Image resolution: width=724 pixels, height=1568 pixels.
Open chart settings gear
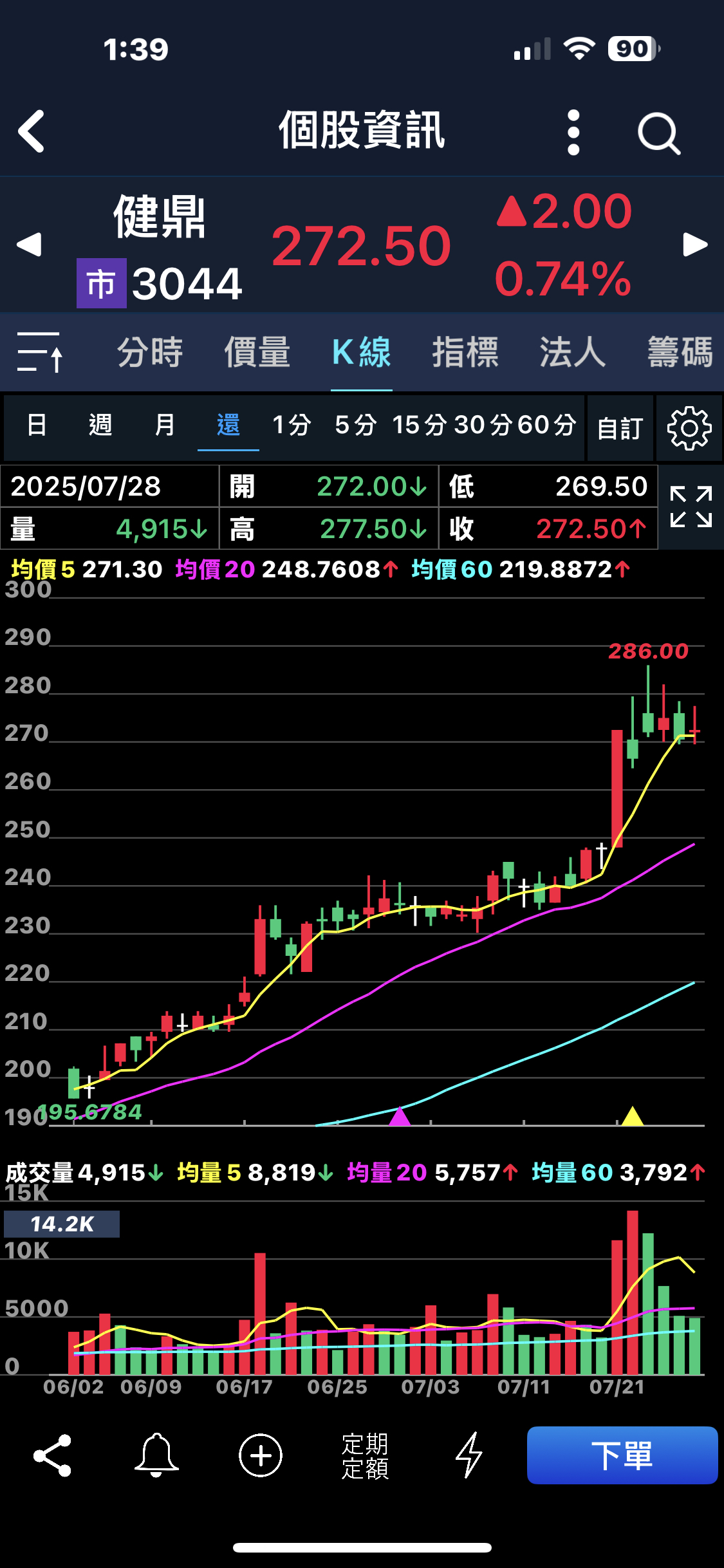689,428
